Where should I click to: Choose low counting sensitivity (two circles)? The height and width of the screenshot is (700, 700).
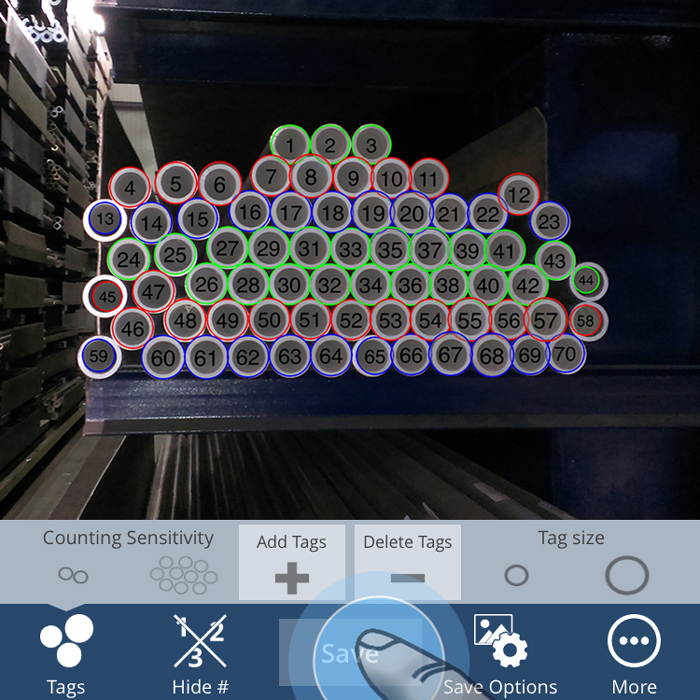click(x=73, y=575)
